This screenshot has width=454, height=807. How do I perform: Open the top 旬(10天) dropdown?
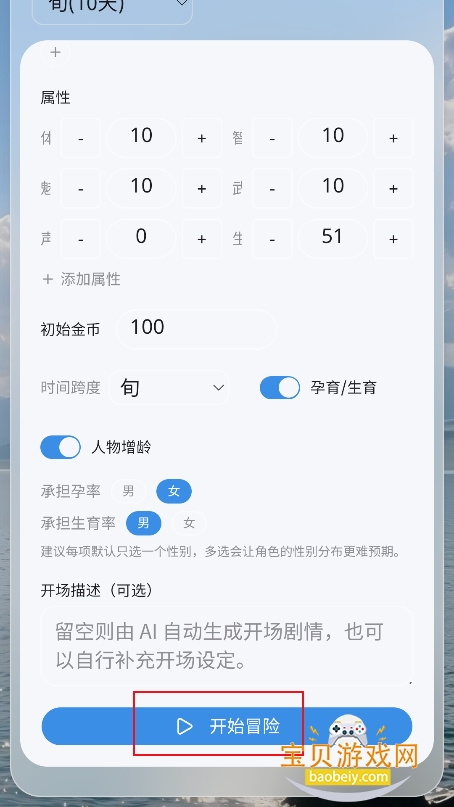[x=112, y=8]
